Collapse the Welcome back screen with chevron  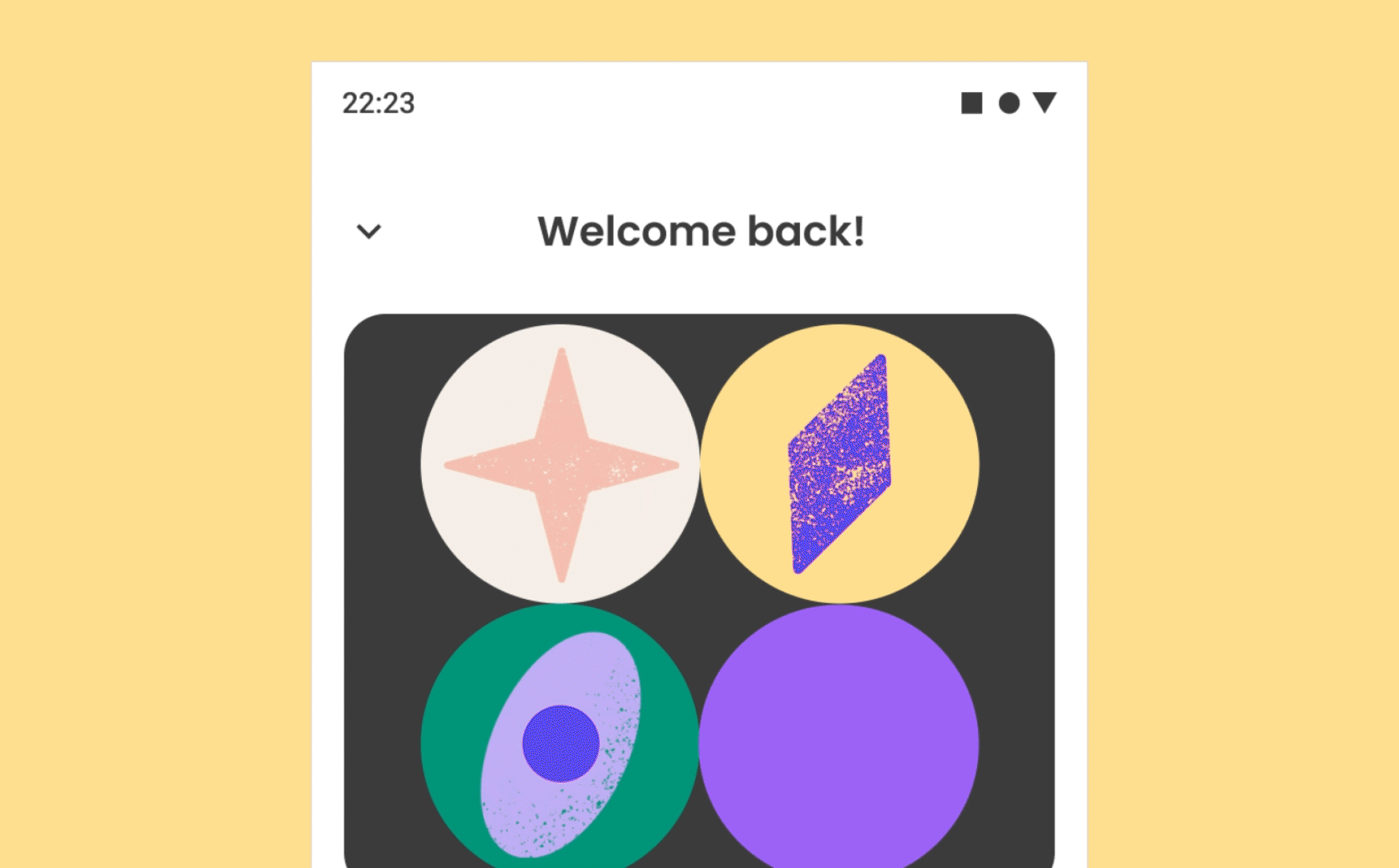coord(369,231)
